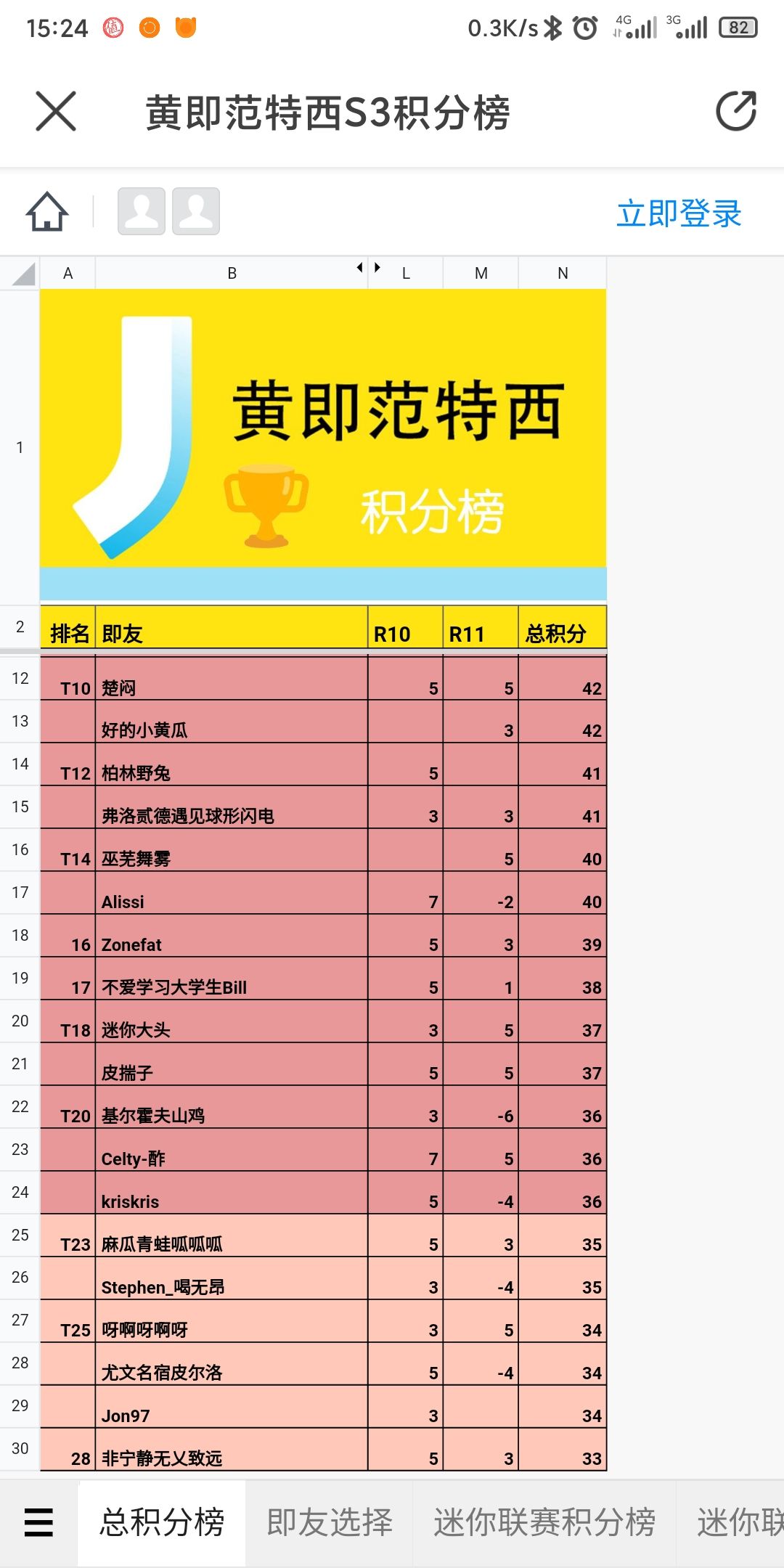This screenshot has height=1568, width=784.
Task: Close the 黄即范特西S3积分榜 page
Action: pos(56,111)
